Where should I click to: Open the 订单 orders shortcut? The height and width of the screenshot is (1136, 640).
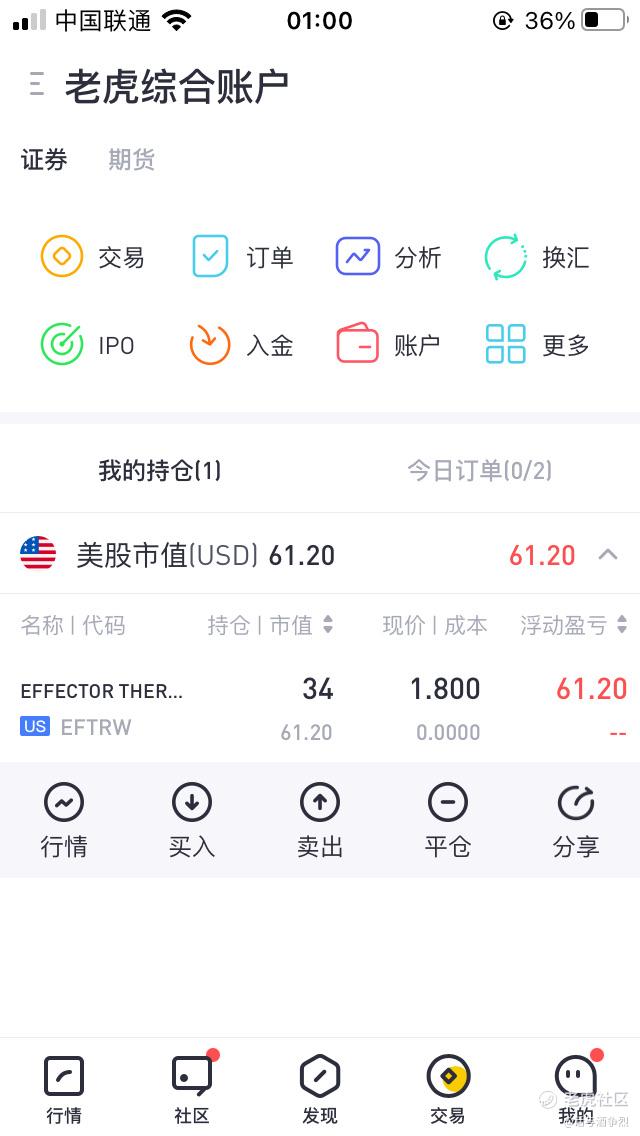tap(242, 257)
